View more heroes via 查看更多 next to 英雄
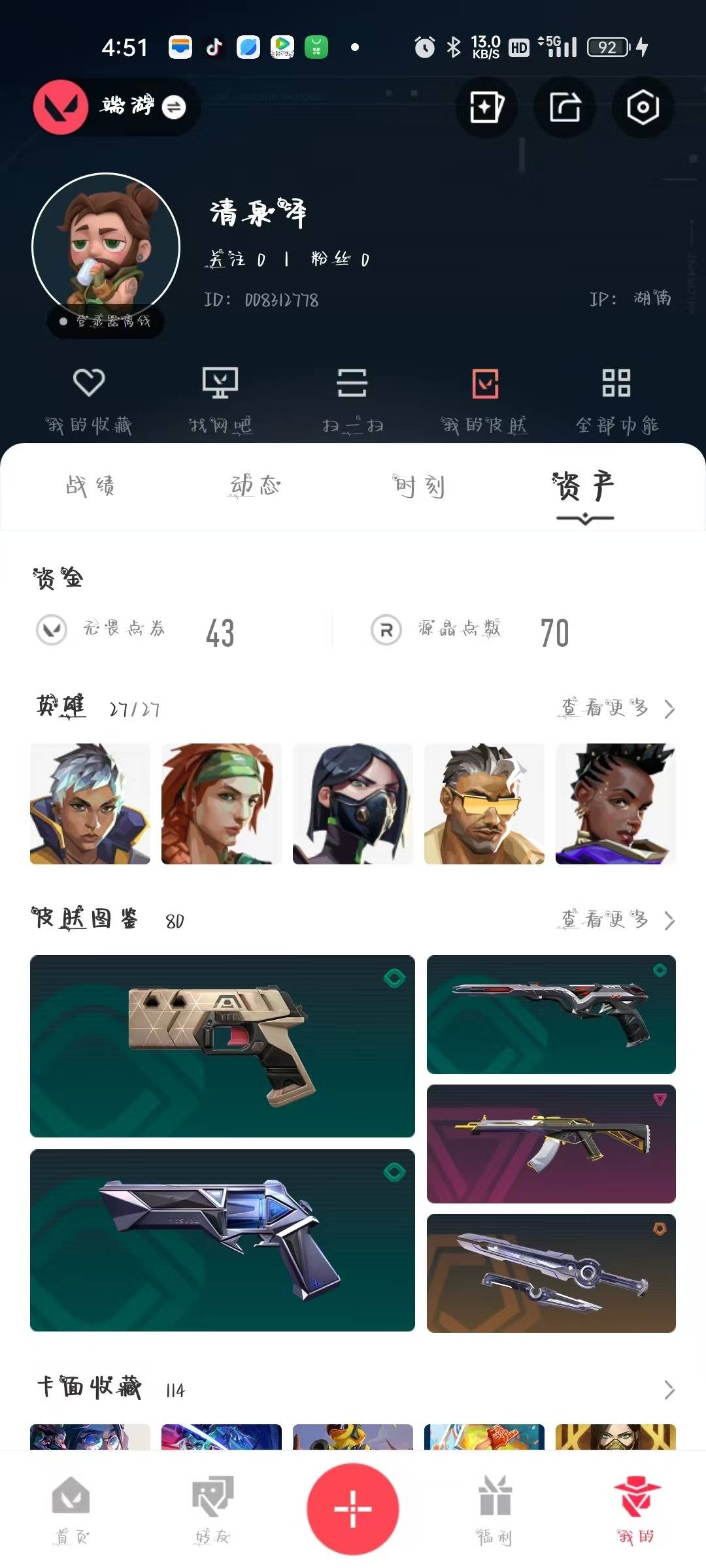The width and height of the screenshot is (706, 1568). 616,708
